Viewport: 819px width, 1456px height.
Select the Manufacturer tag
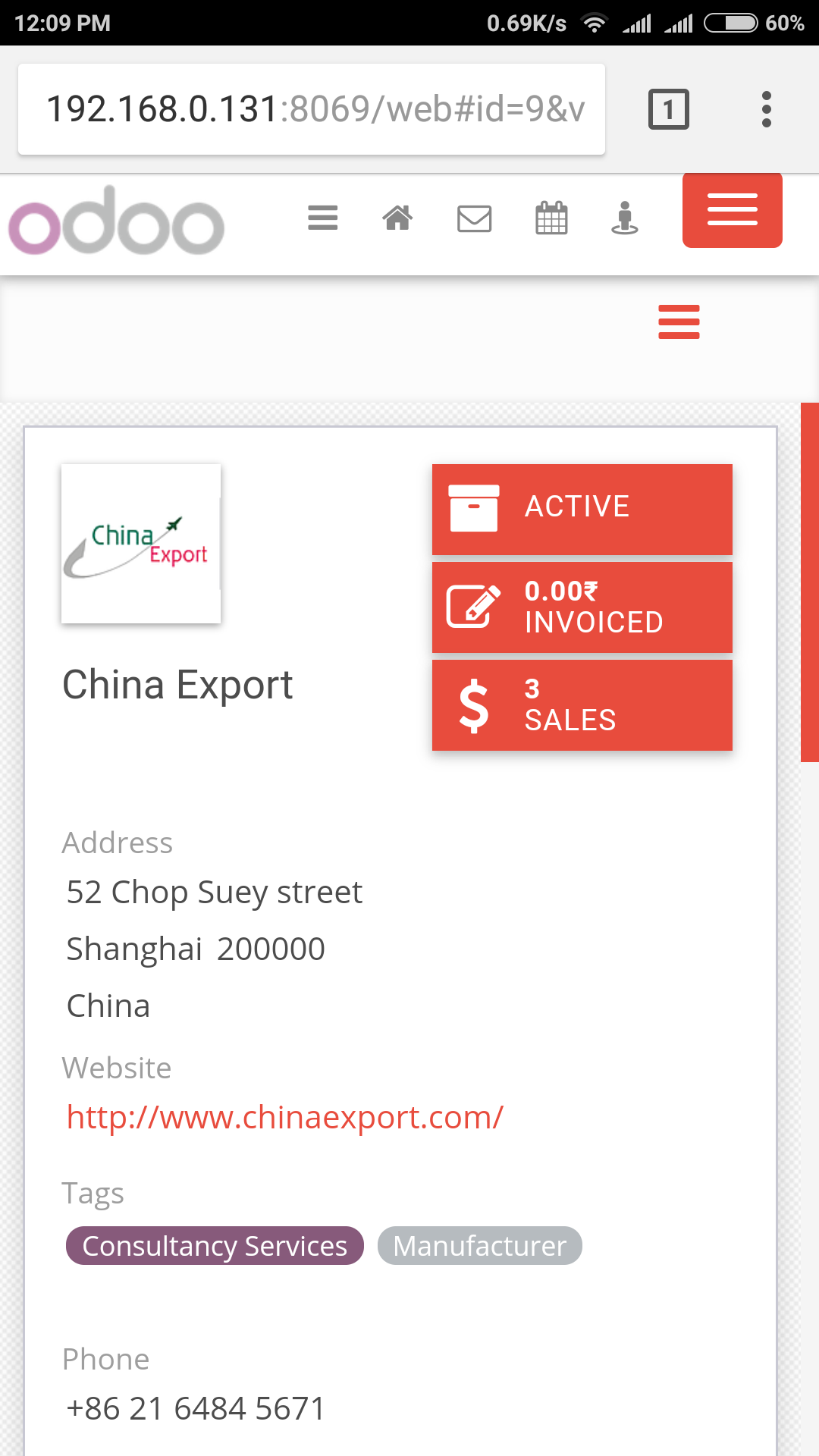click(480, 1246)
